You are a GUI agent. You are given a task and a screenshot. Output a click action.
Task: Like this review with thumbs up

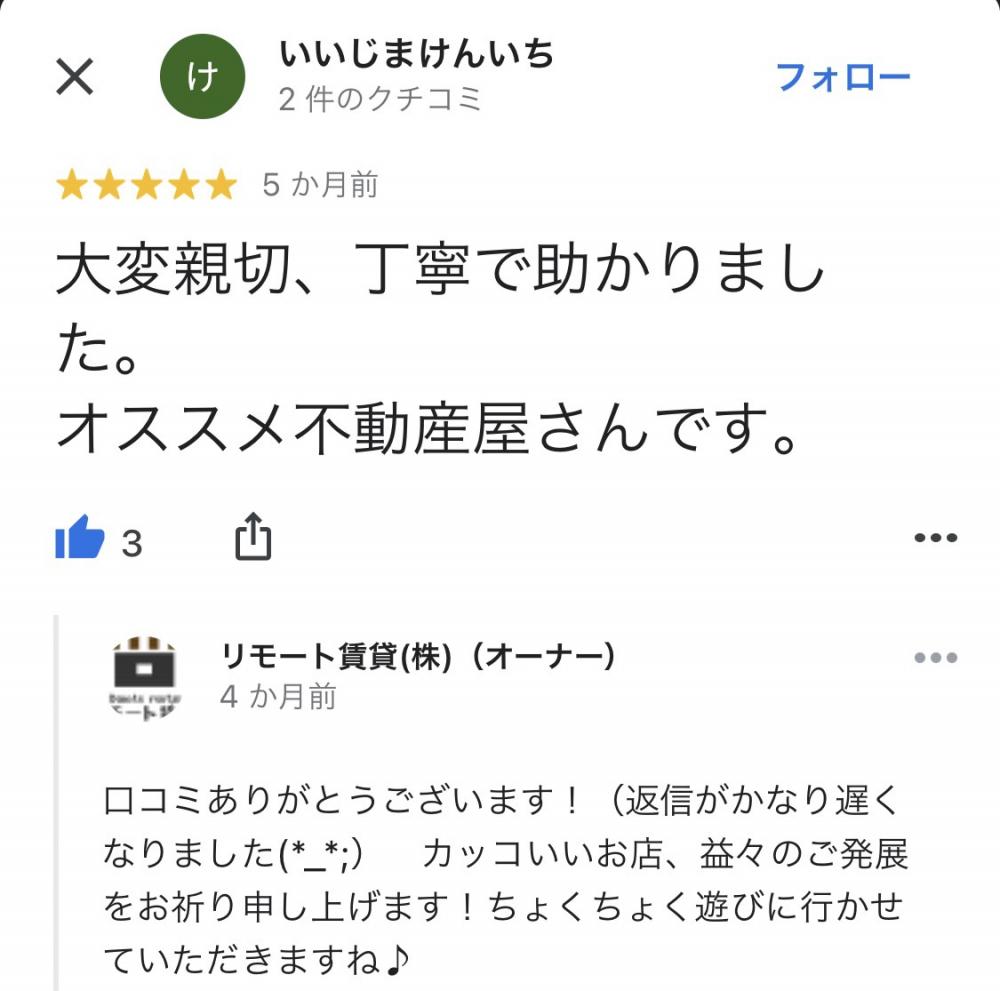(x=80, y=540)
